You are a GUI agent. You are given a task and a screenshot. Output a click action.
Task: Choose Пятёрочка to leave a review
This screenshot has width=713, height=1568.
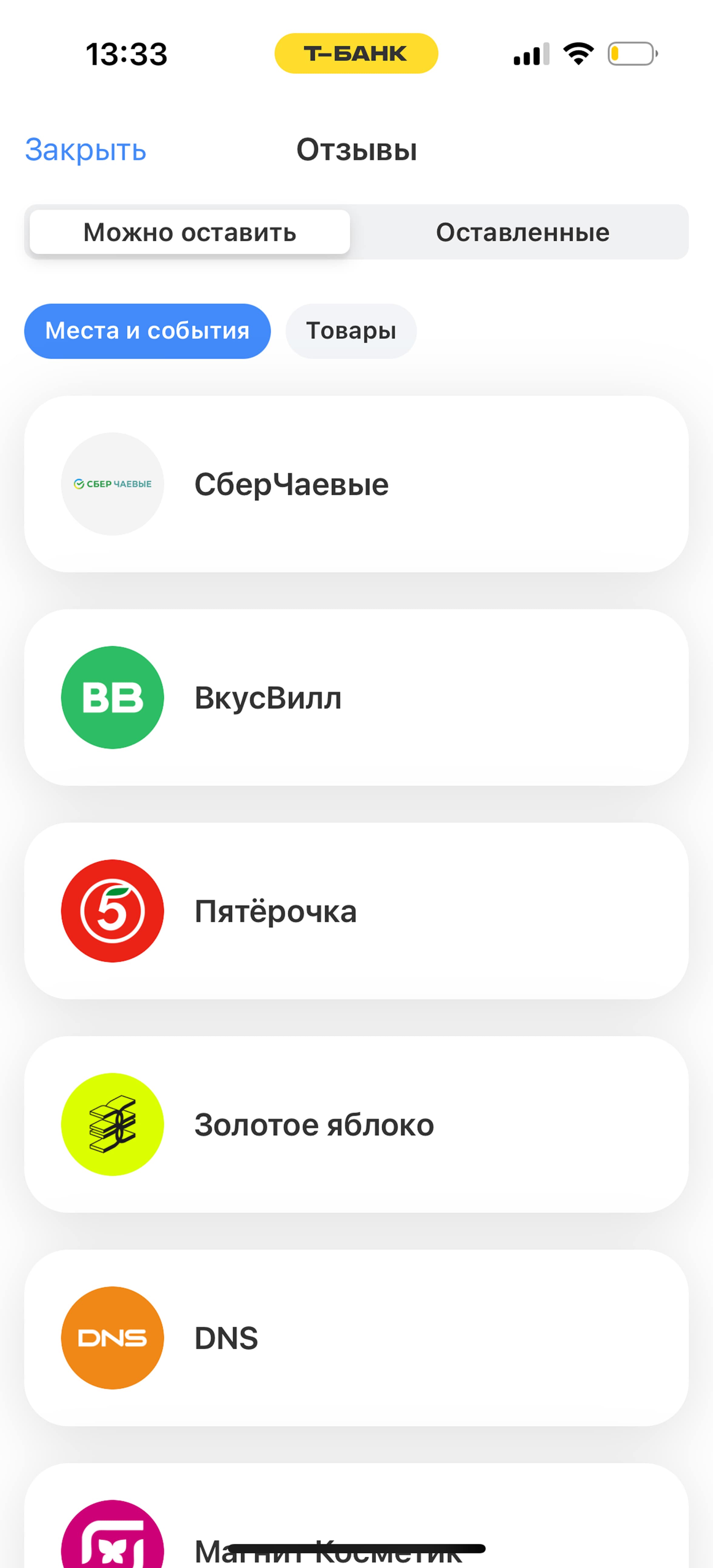[x=356, y=911]
